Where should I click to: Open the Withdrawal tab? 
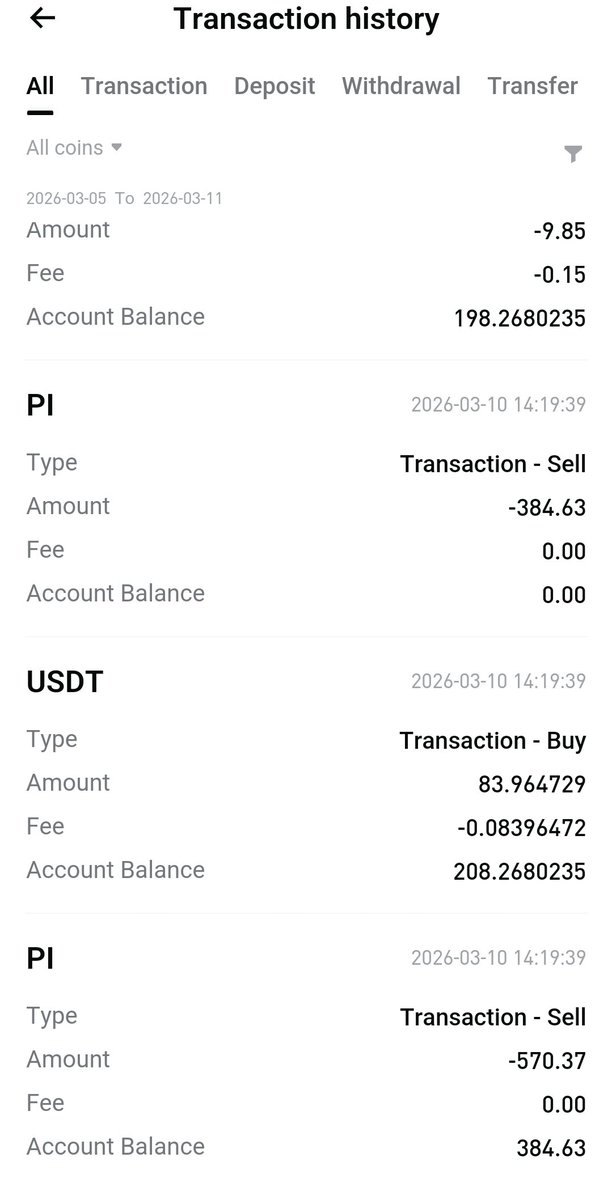pos(401,86)
